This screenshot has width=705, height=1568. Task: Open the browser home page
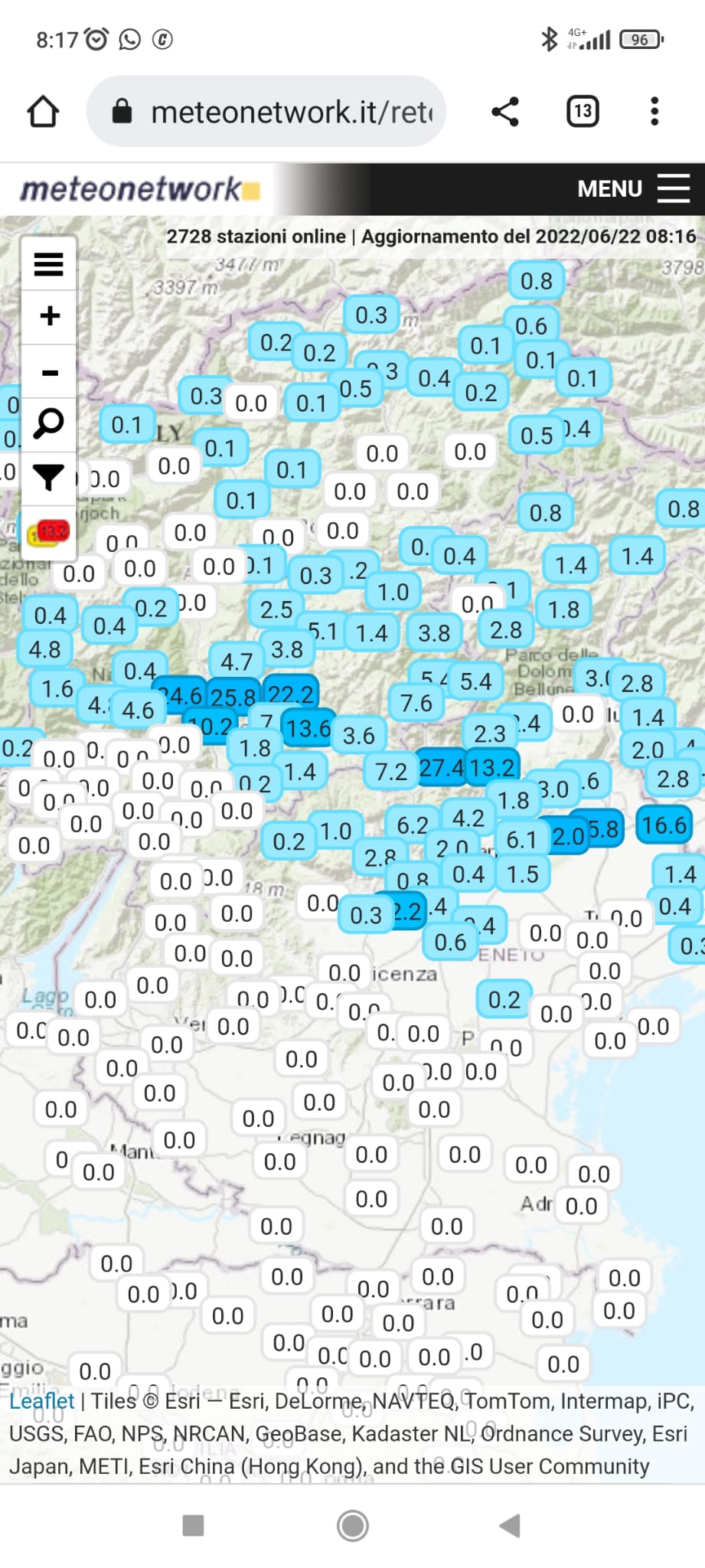point(43,112)
